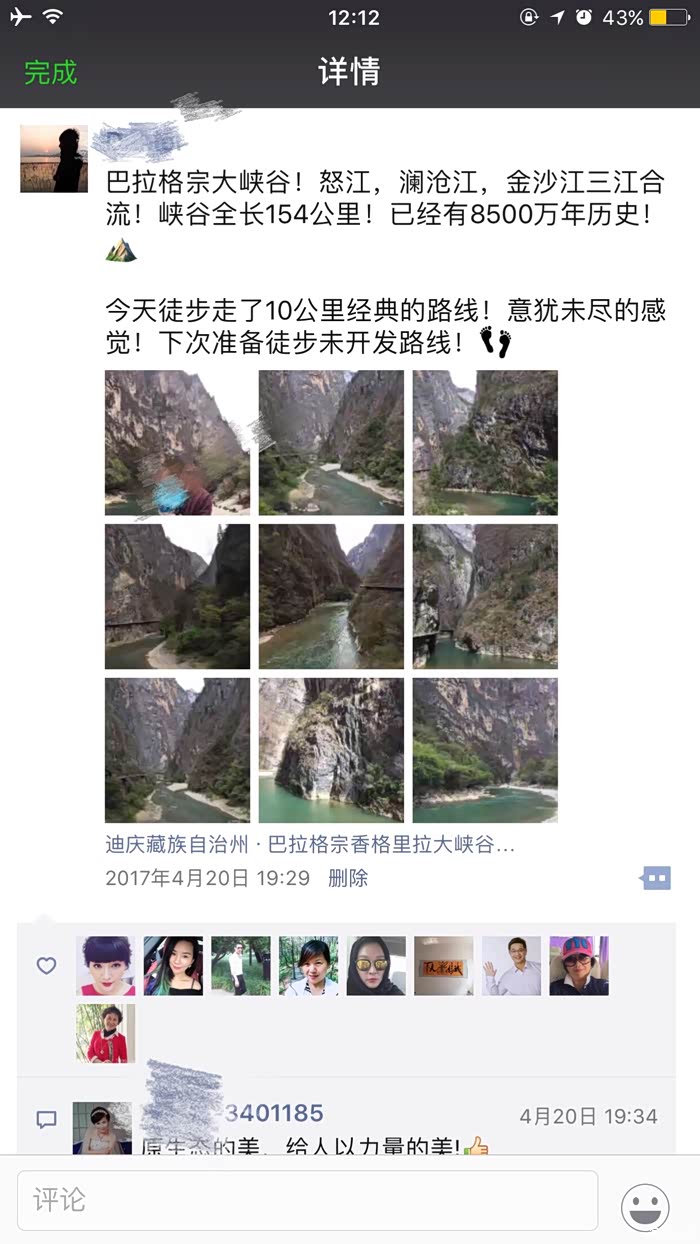View the center photo of the river
The image size is (700, 1244).
[x=331, y=596]
